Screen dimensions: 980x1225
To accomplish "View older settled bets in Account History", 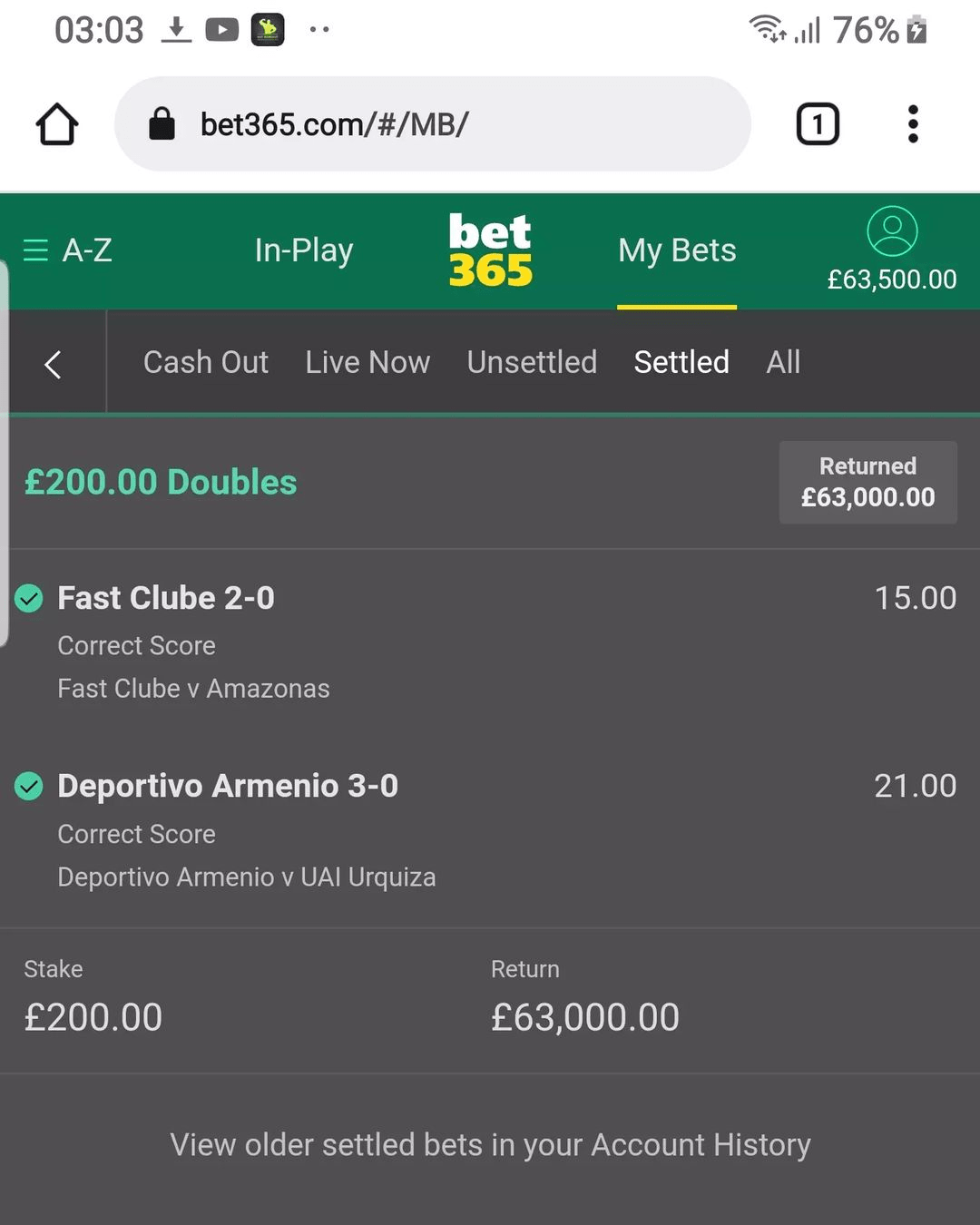I will 490,1145.
